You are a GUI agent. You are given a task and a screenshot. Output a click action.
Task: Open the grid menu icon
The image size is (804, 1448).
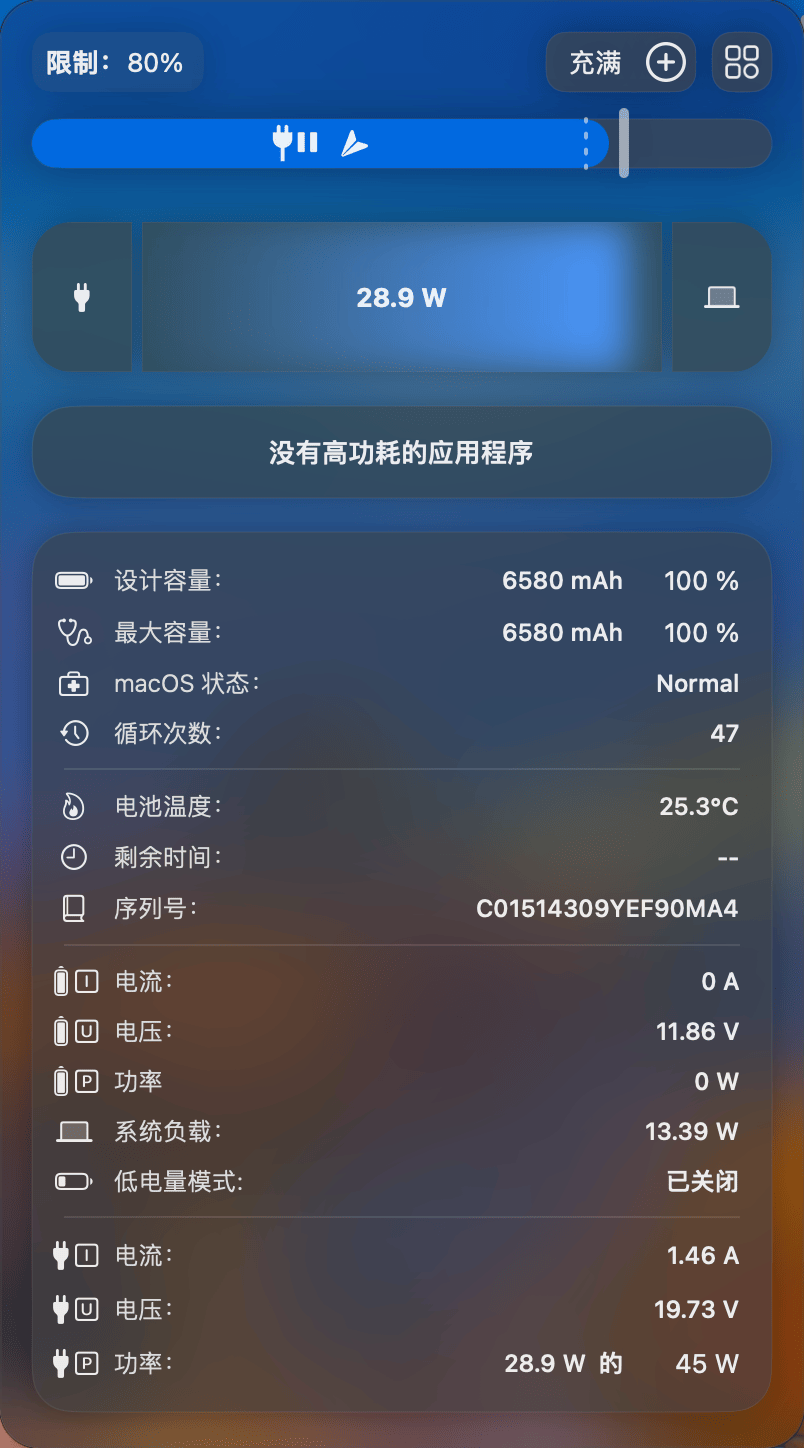[x=742, y=63]
